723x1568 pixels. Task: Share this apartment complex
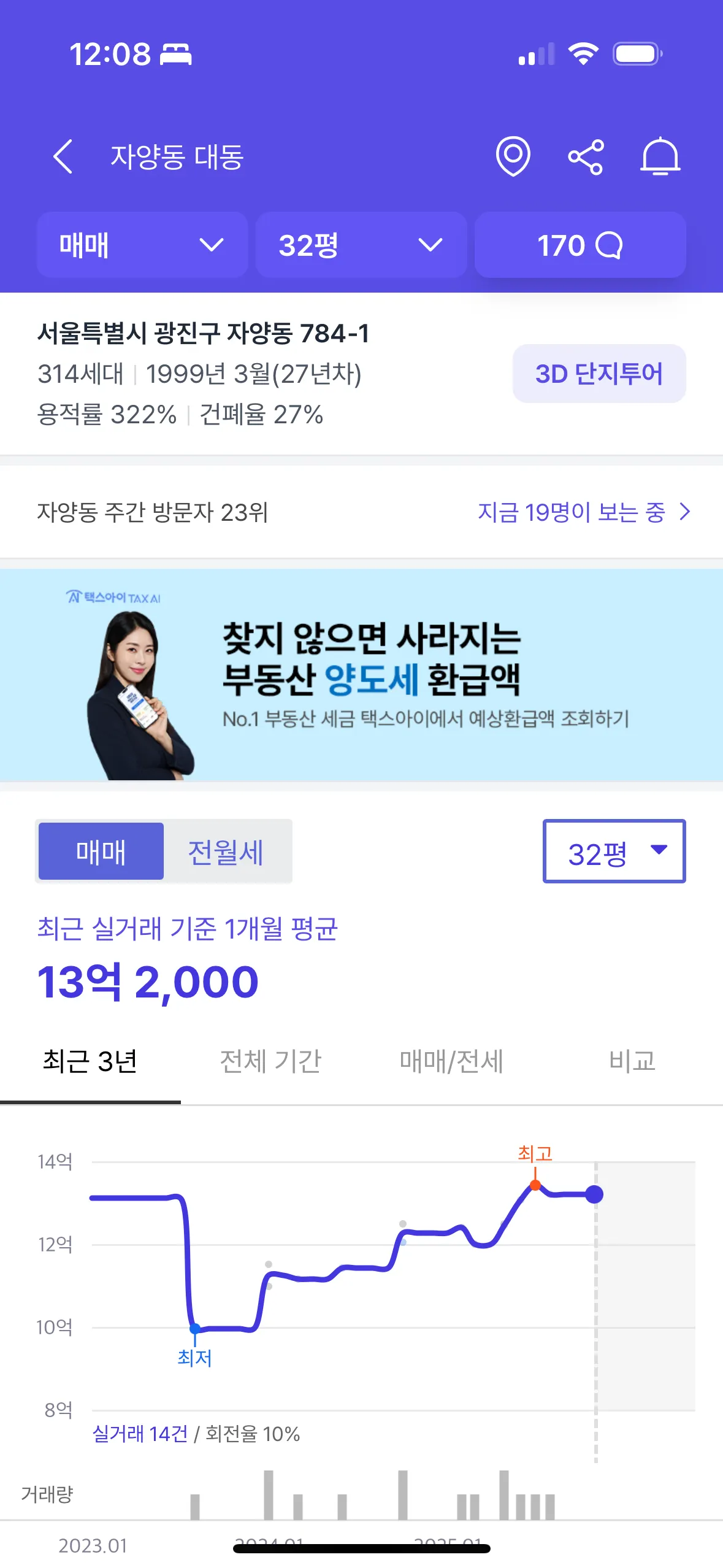(586, 157)
